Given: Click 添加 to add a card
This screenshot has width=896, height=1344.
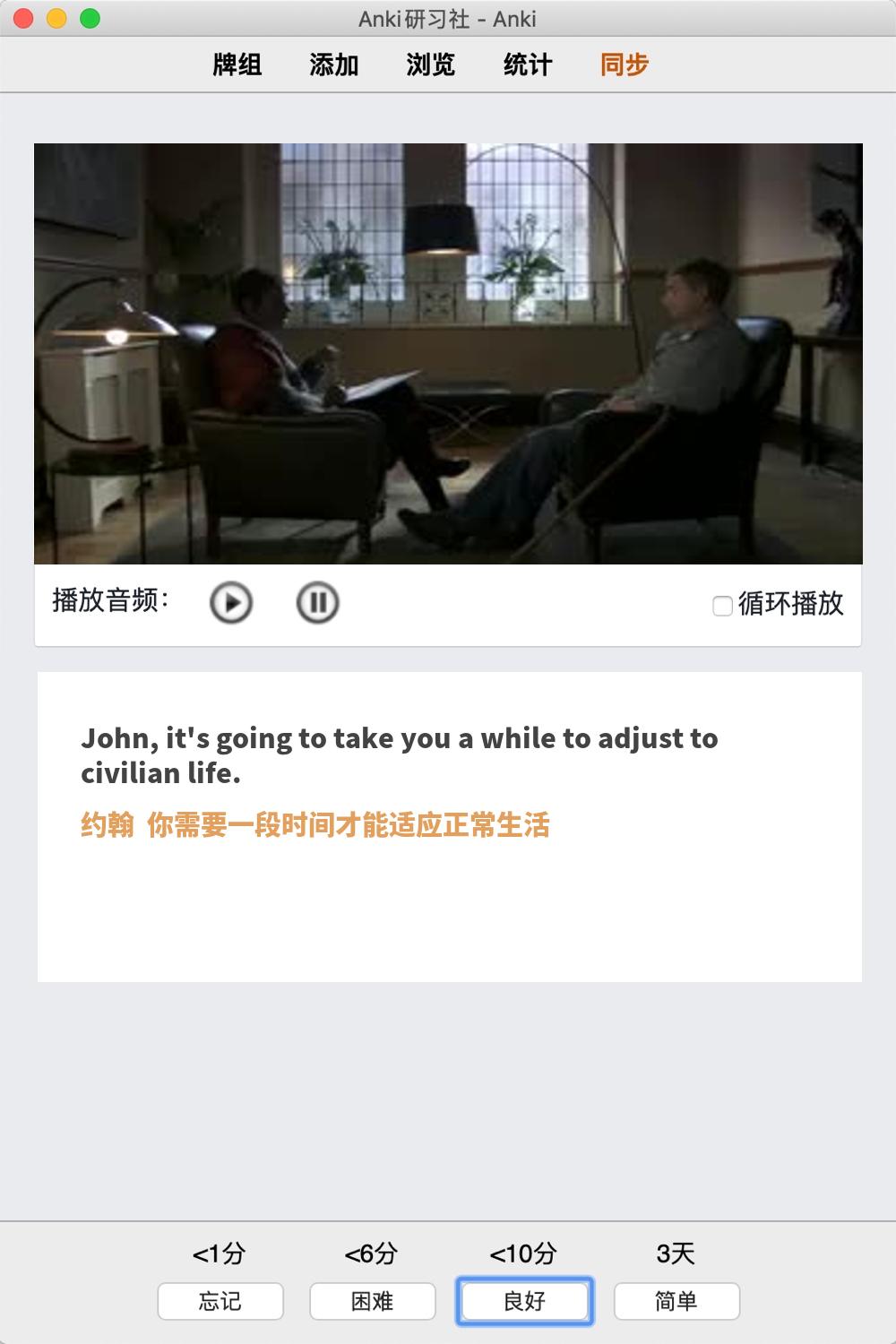Looking at the screenshot, I should pyautogui.click(x=333, y=65).
